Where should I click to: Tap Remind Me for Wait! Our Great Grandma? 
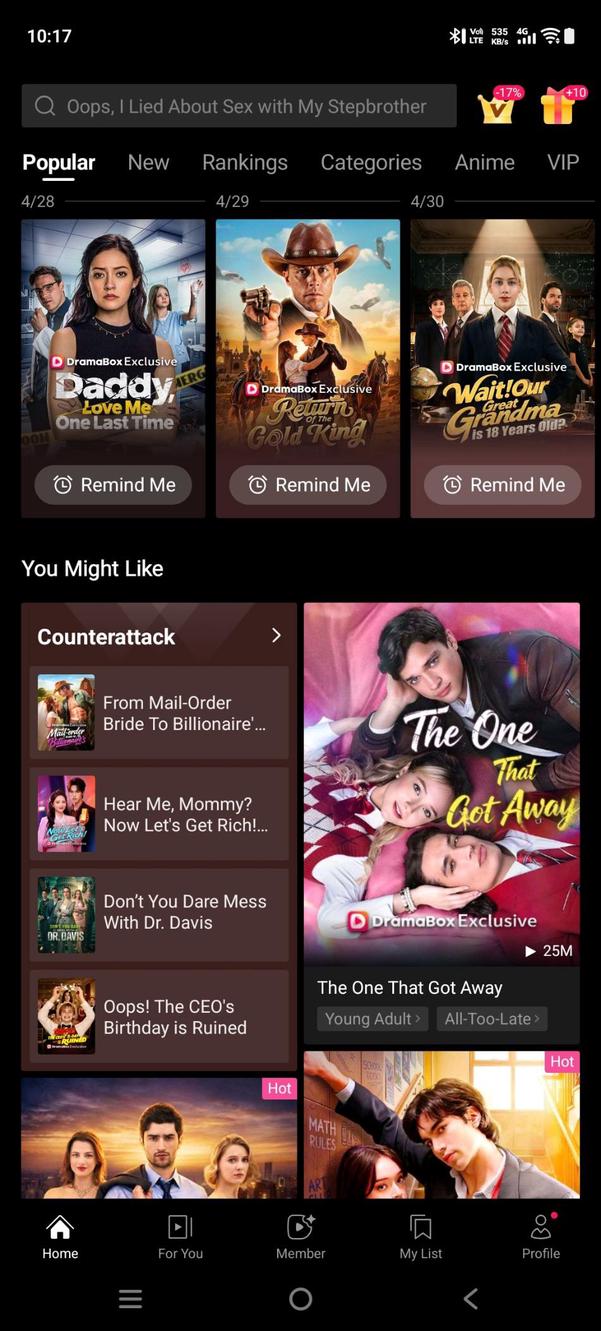pyautogui.click(x=503, y=485)
